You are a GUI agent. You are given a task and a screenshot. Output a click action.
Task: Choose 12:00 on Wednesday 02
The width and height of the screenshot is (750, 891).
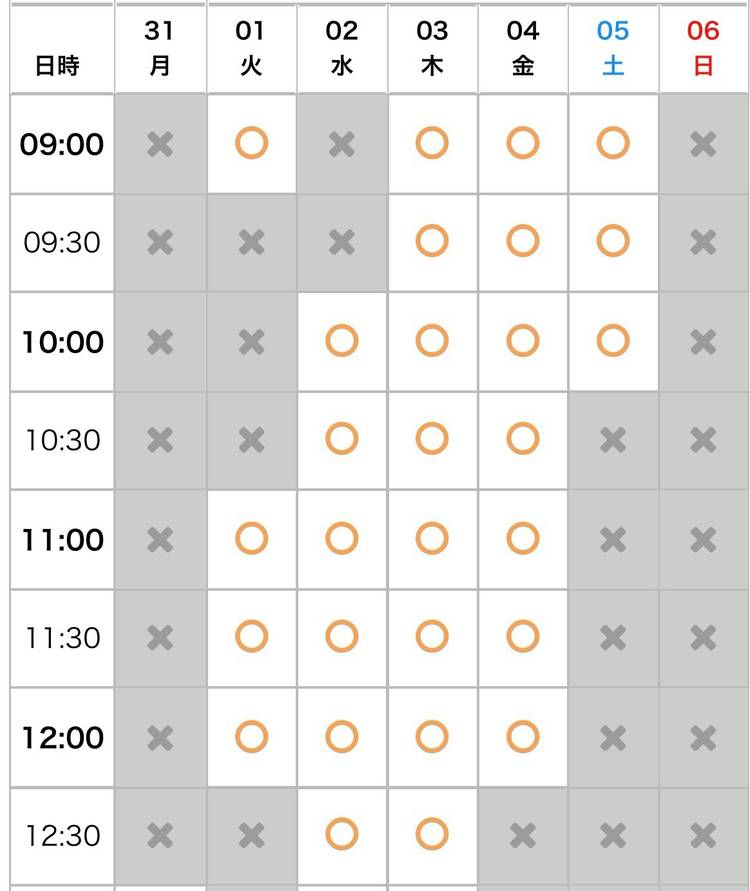342,737
